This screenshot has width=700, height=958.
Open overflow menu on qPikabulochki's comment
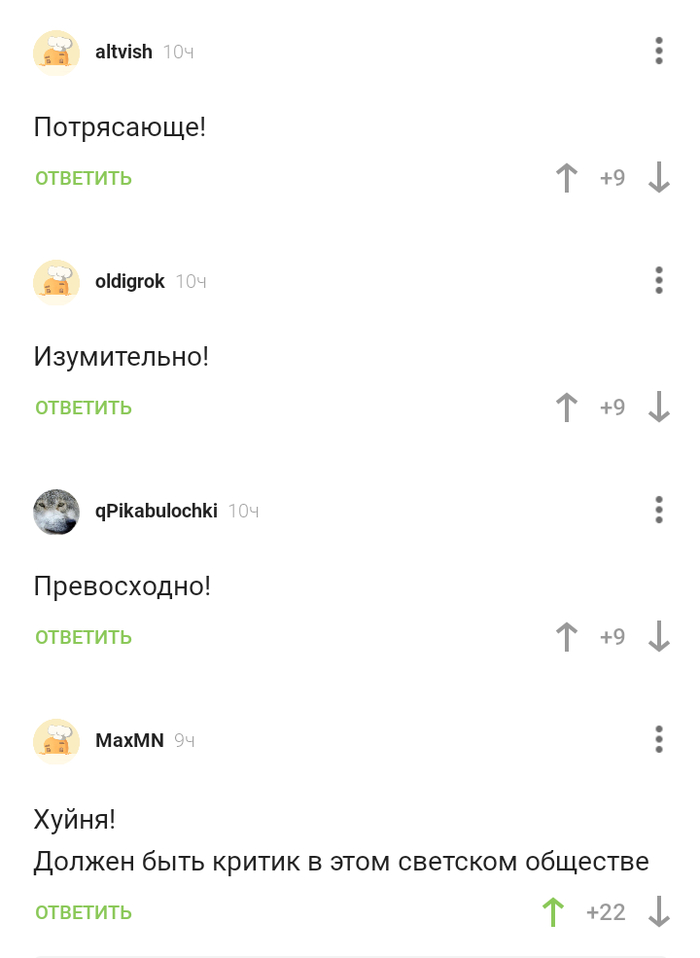click(x=658, y=510)
